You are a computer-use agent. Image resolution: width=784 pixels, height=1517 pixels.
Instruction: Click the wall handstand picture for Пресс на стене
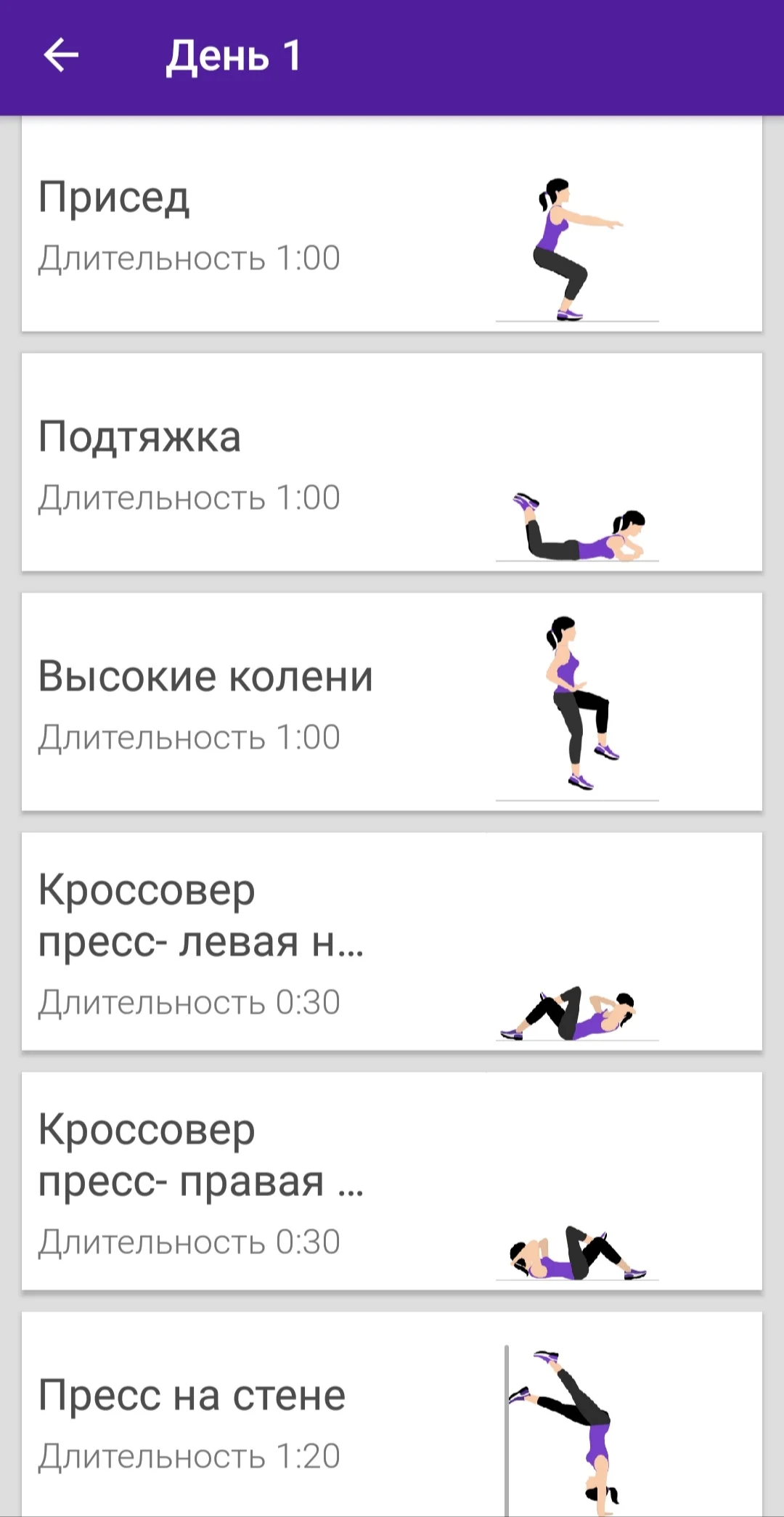click(573, 1423)
